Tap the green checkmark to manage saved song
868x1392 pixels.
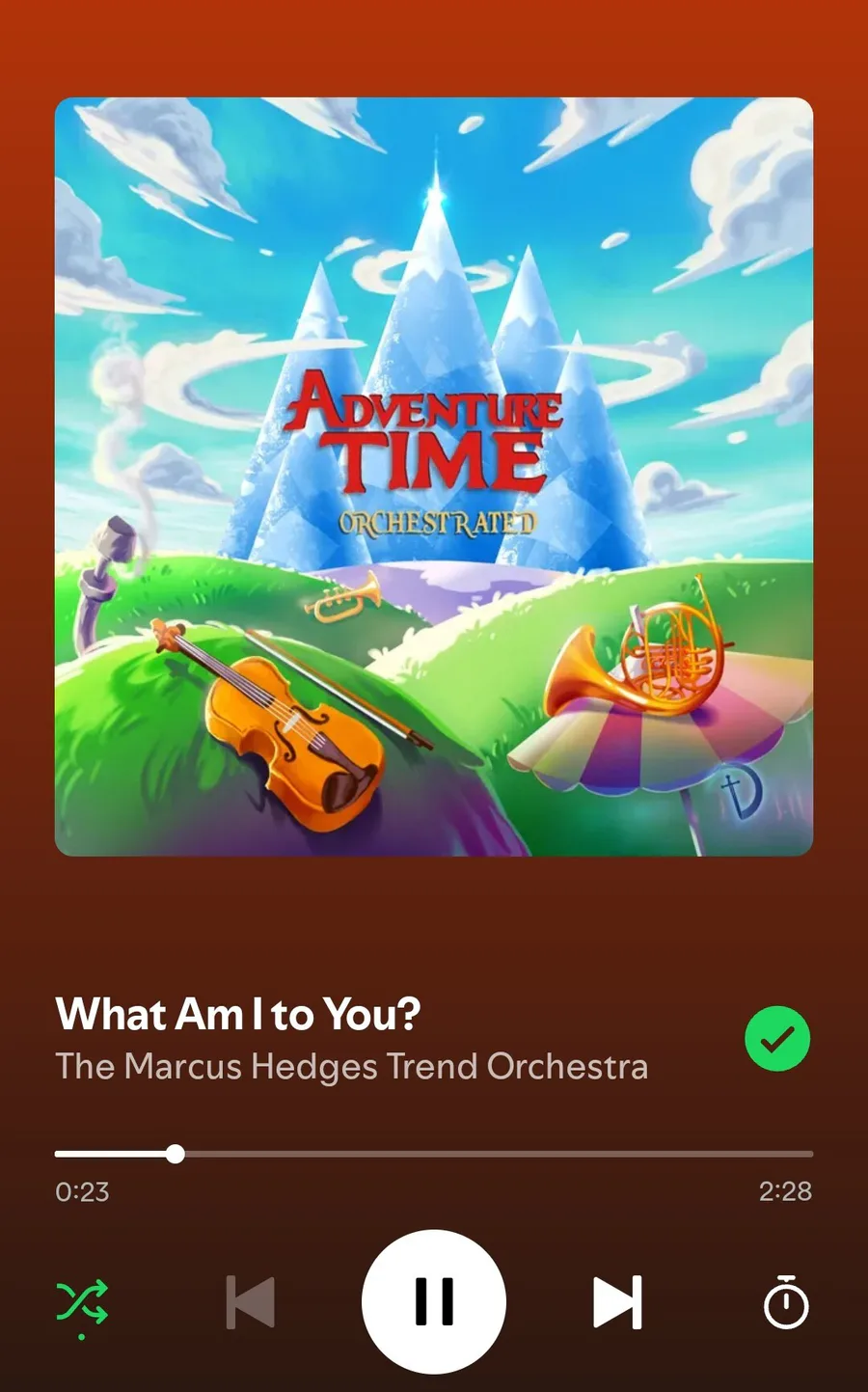(x=777, y=1038)
